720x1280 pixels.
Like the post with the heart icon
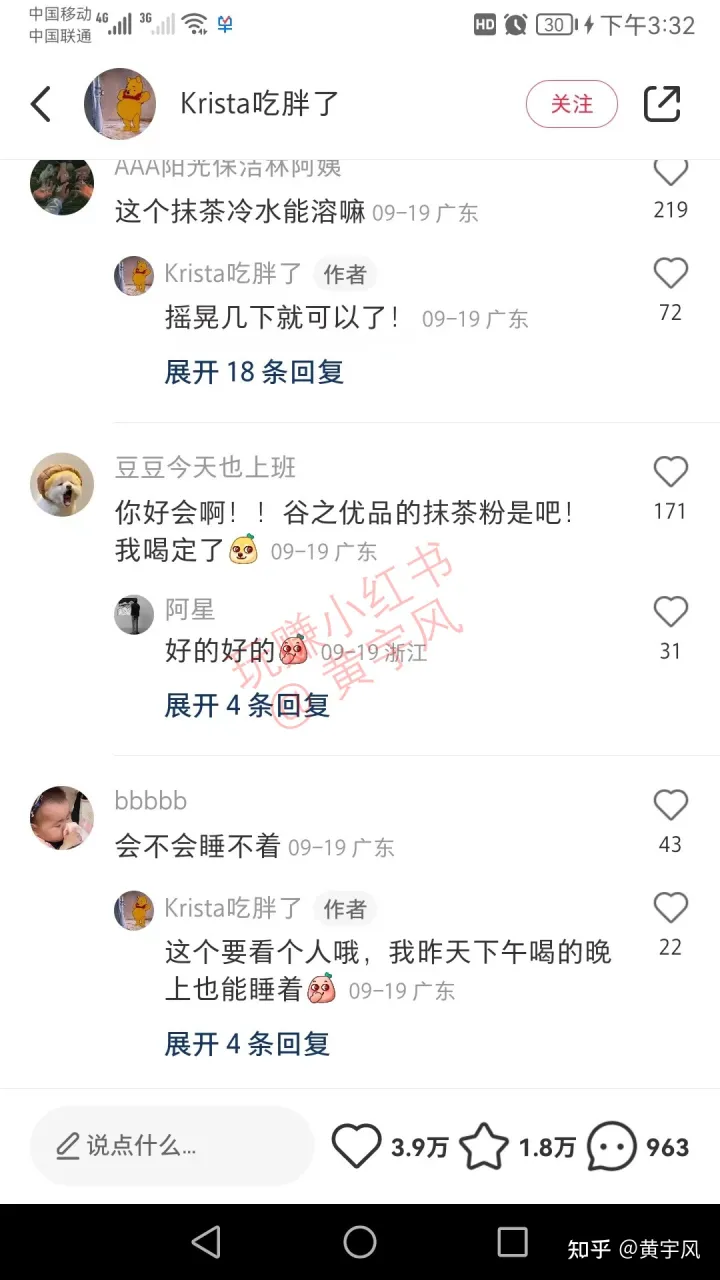pyautogui.click(x=357, y=1146)
